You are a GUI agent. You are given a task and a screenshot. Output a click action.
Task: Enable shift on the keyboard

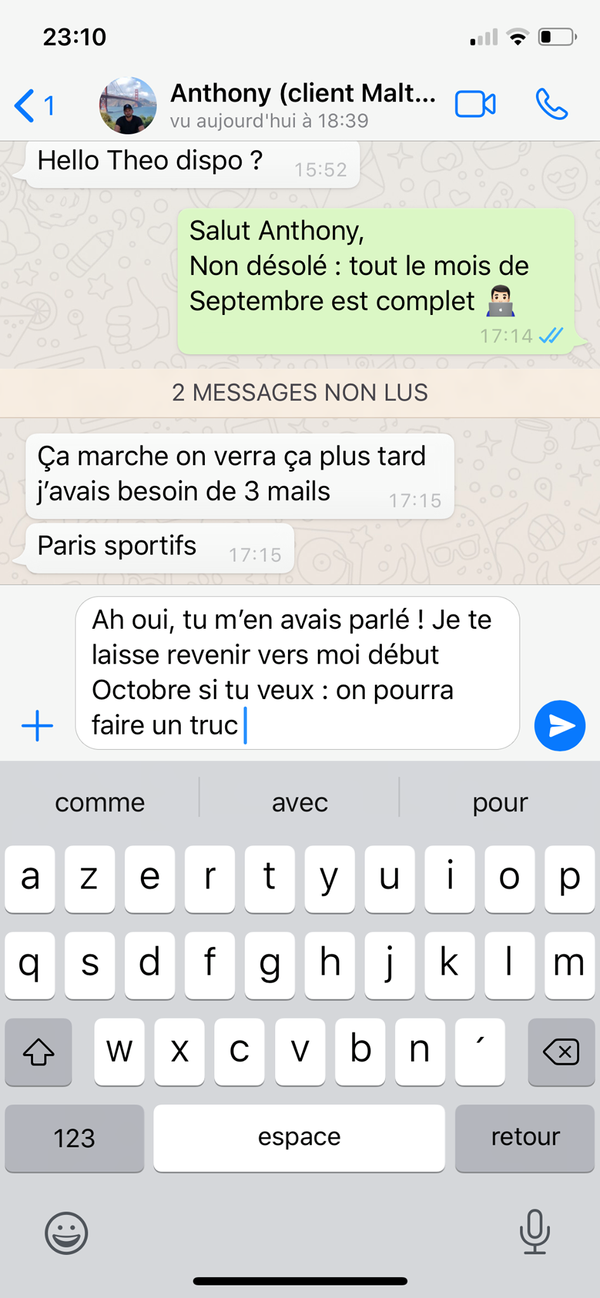click(x=38, y=1052)
